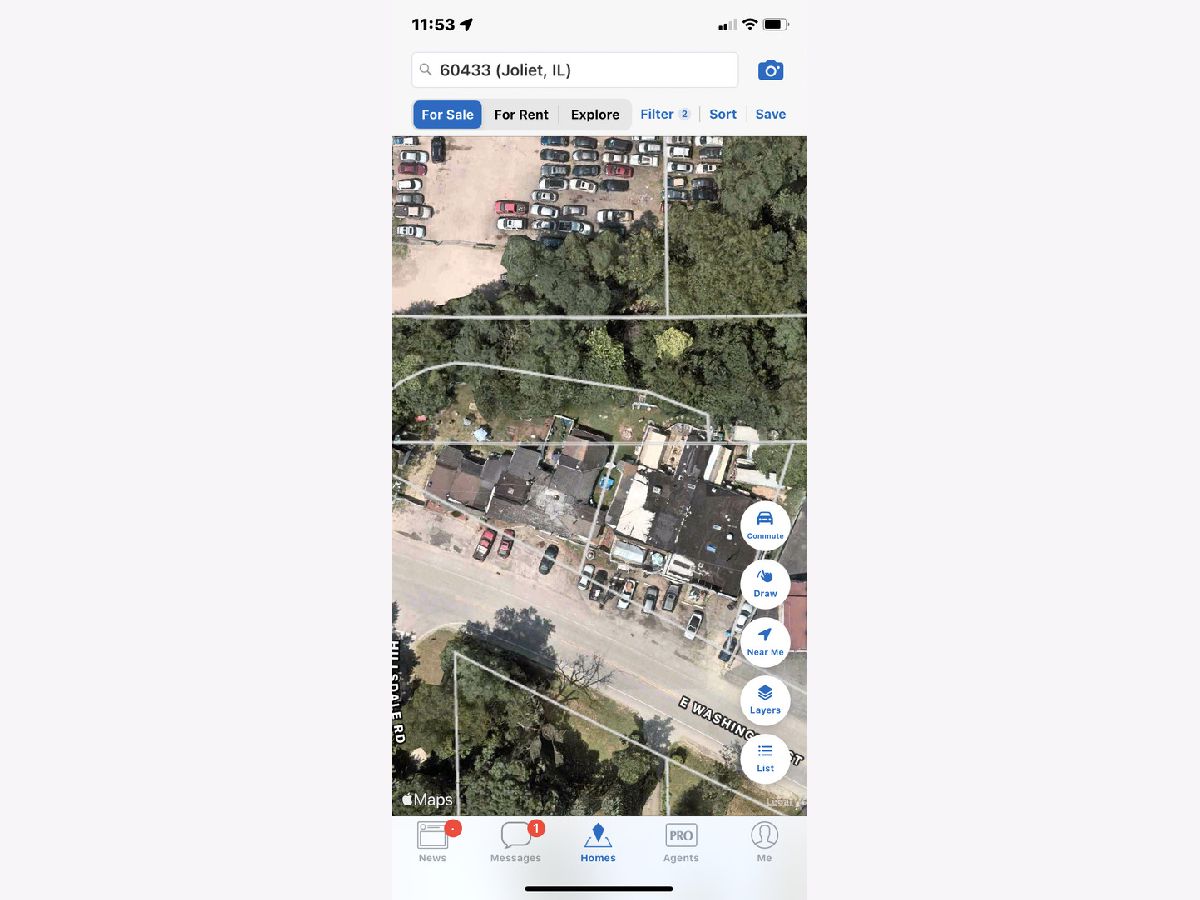Open map Layers options

[x=765, y=699]
